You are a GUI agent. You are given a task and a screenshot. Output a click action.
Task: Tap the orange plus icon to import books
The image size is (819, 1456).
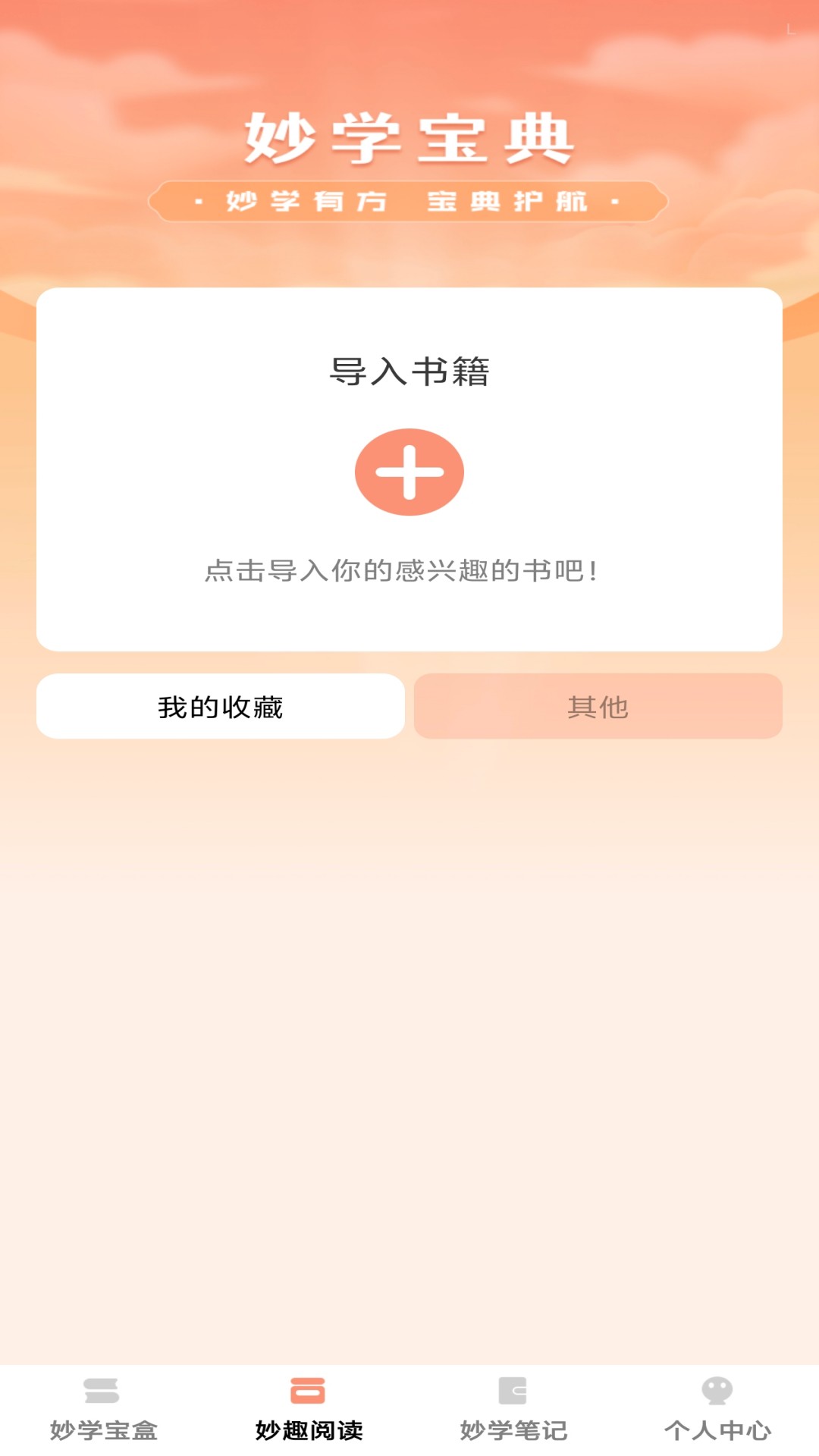coord(409,470)
